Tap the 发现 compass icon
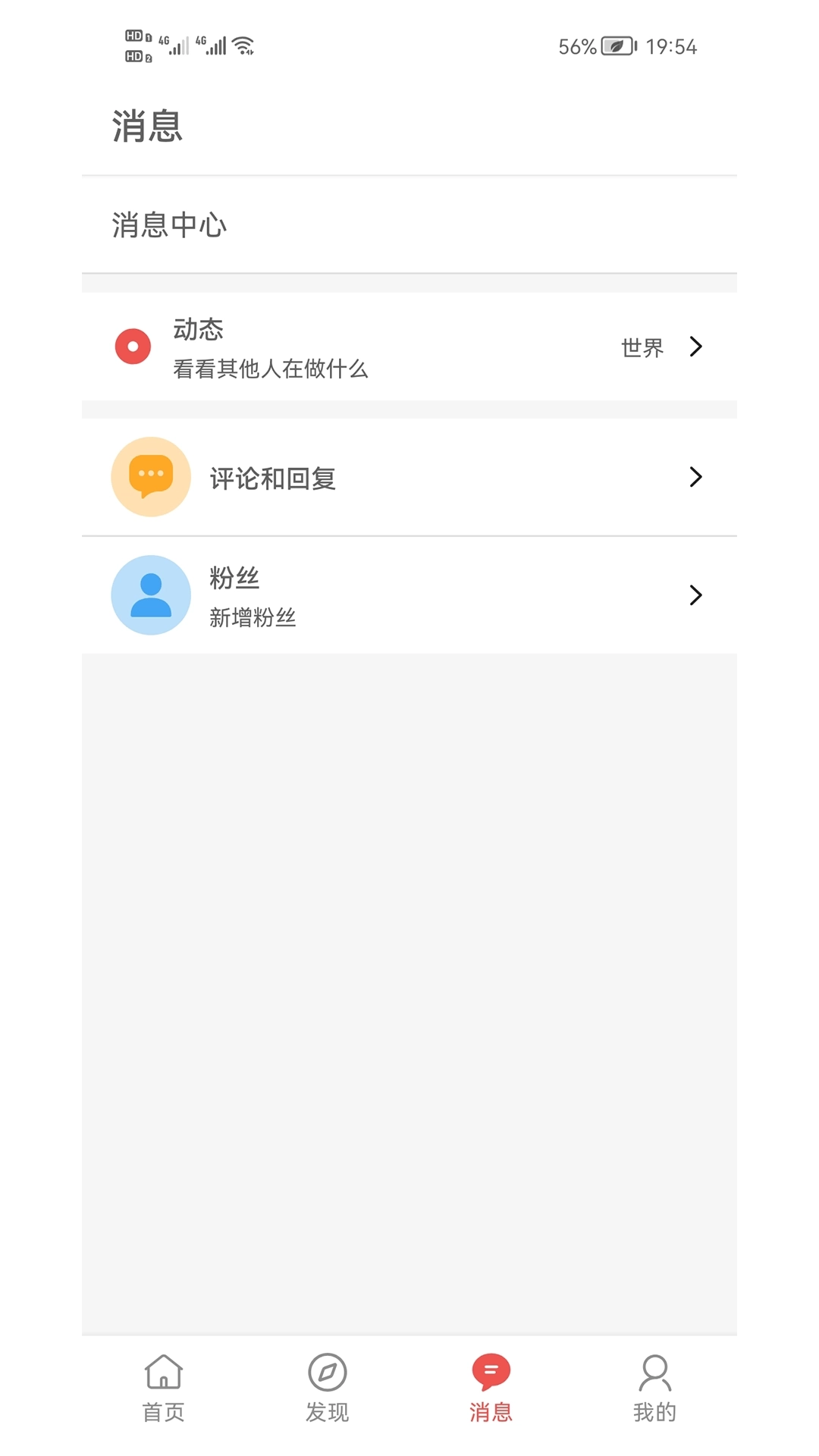This screenshot has width=819, height=1456. pyautogui.click(x=327, y=1373)
